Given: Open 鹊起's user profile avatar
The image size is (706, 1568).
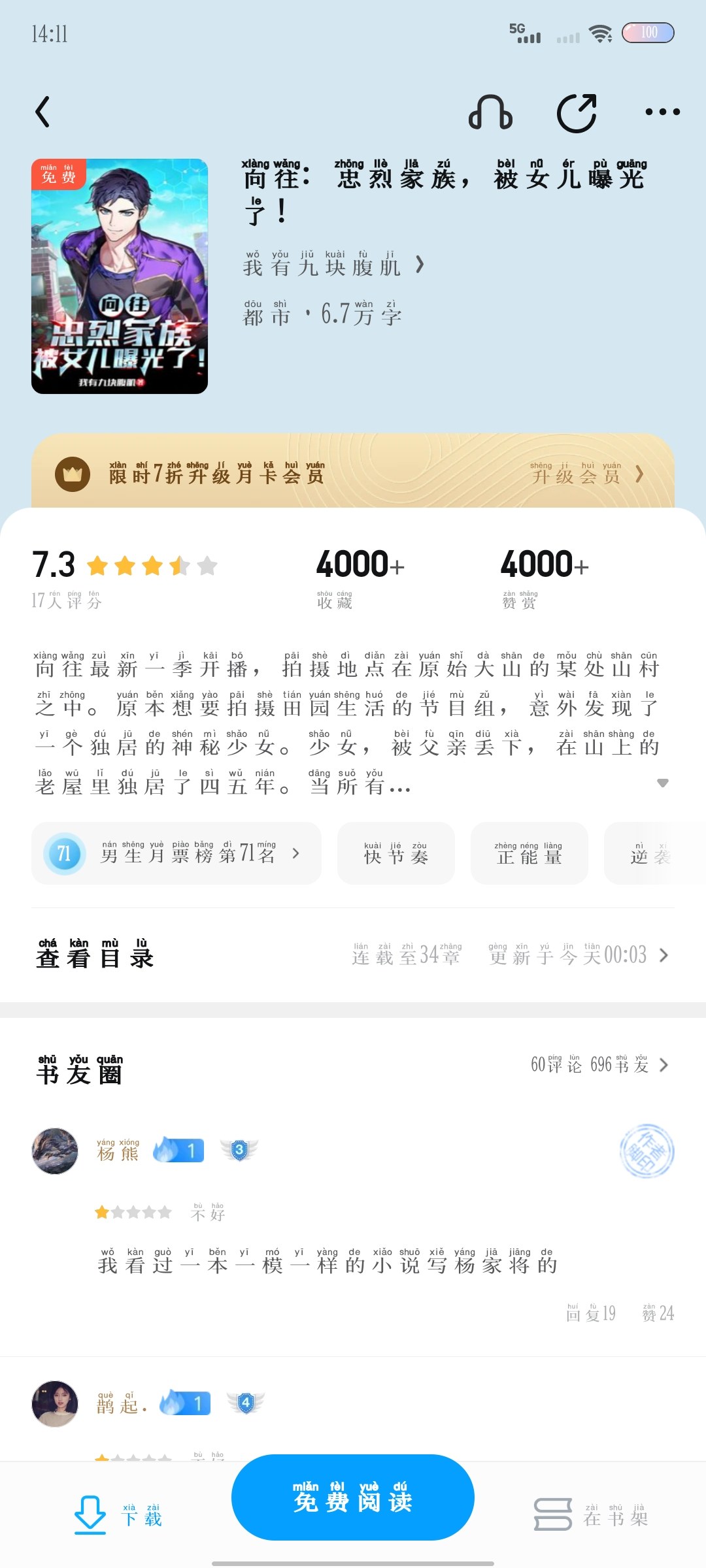Looking at the screenshot, I should pyautogui.click(x=55, y=1403).
